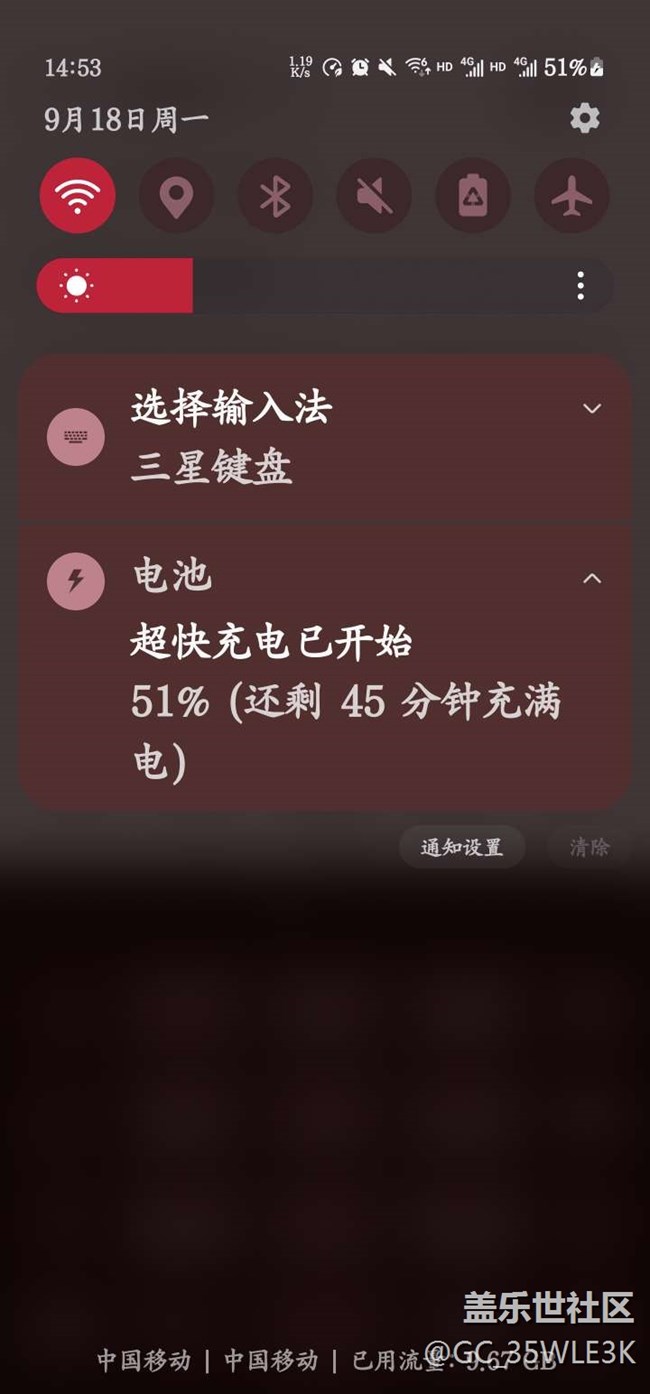Image resolution: width=650 pixels, height=1394 pixels.
Task: Turn off the Wi-Fi quick toggle
Action: 77,196
